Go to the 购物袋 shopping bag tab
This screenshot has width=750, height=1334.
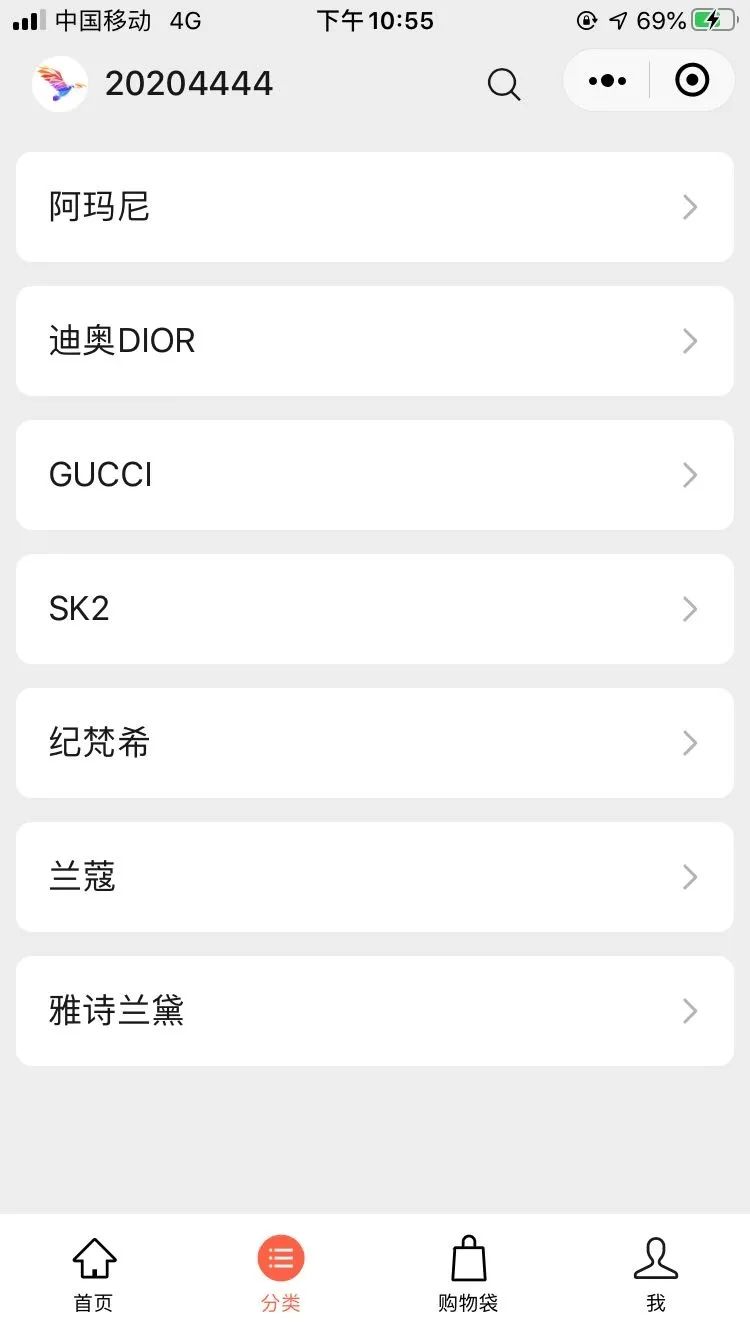point(468,1274)
